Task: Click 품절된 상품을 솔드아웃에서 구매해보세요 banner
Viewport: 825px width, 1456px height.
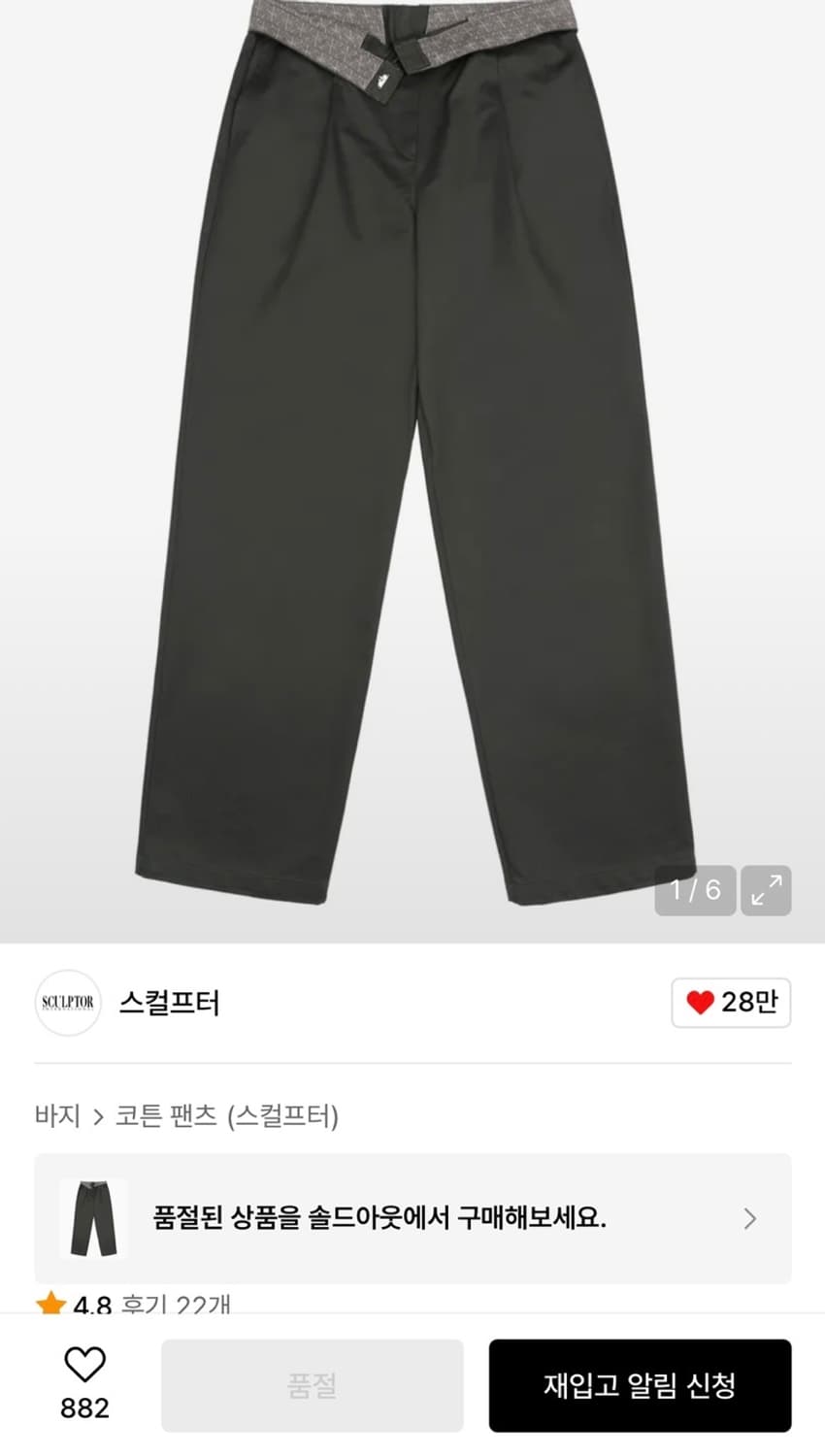Action: coord(381,1218)
